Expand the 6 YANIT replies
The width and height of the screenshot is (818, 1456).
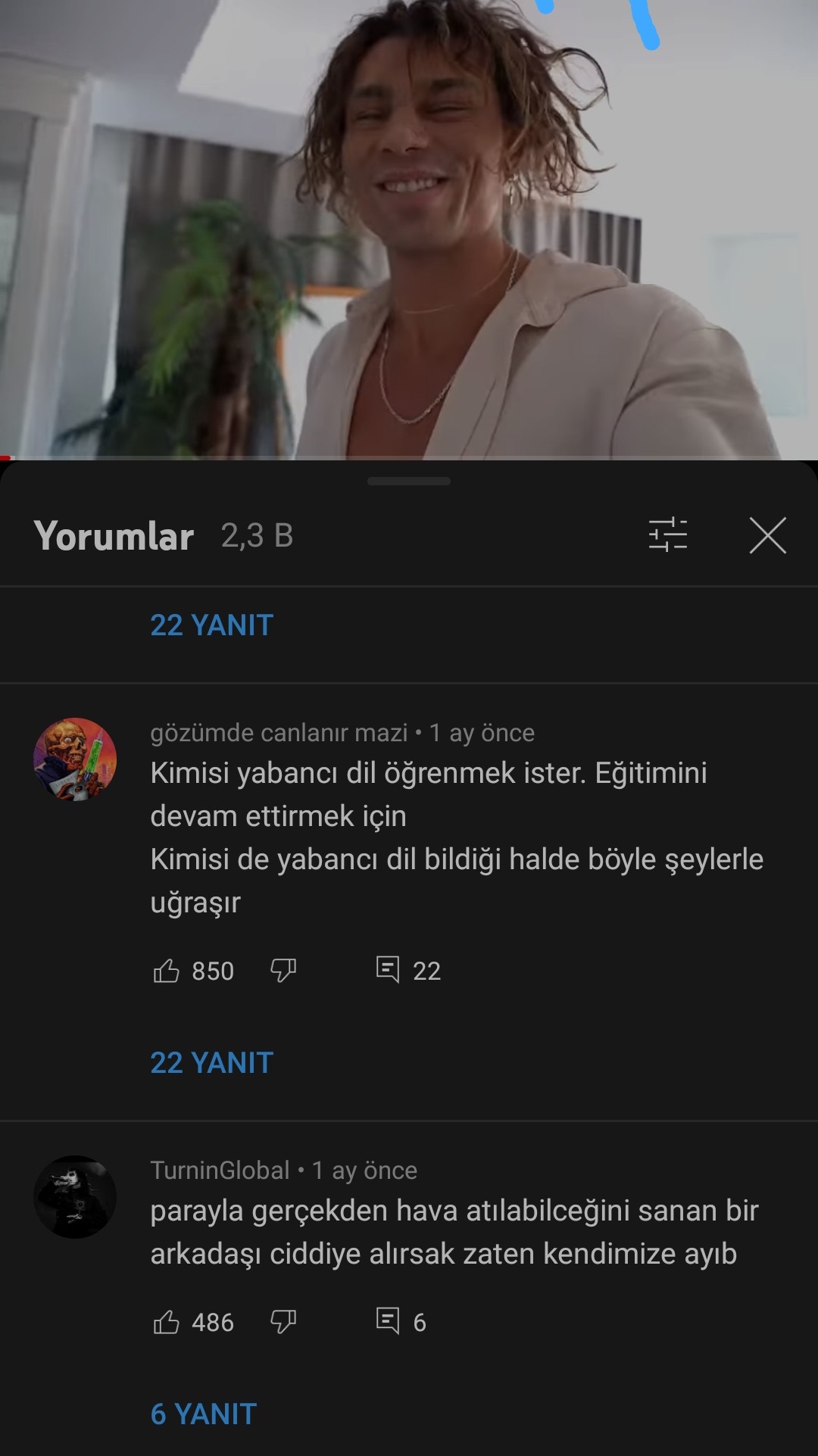203,1414
